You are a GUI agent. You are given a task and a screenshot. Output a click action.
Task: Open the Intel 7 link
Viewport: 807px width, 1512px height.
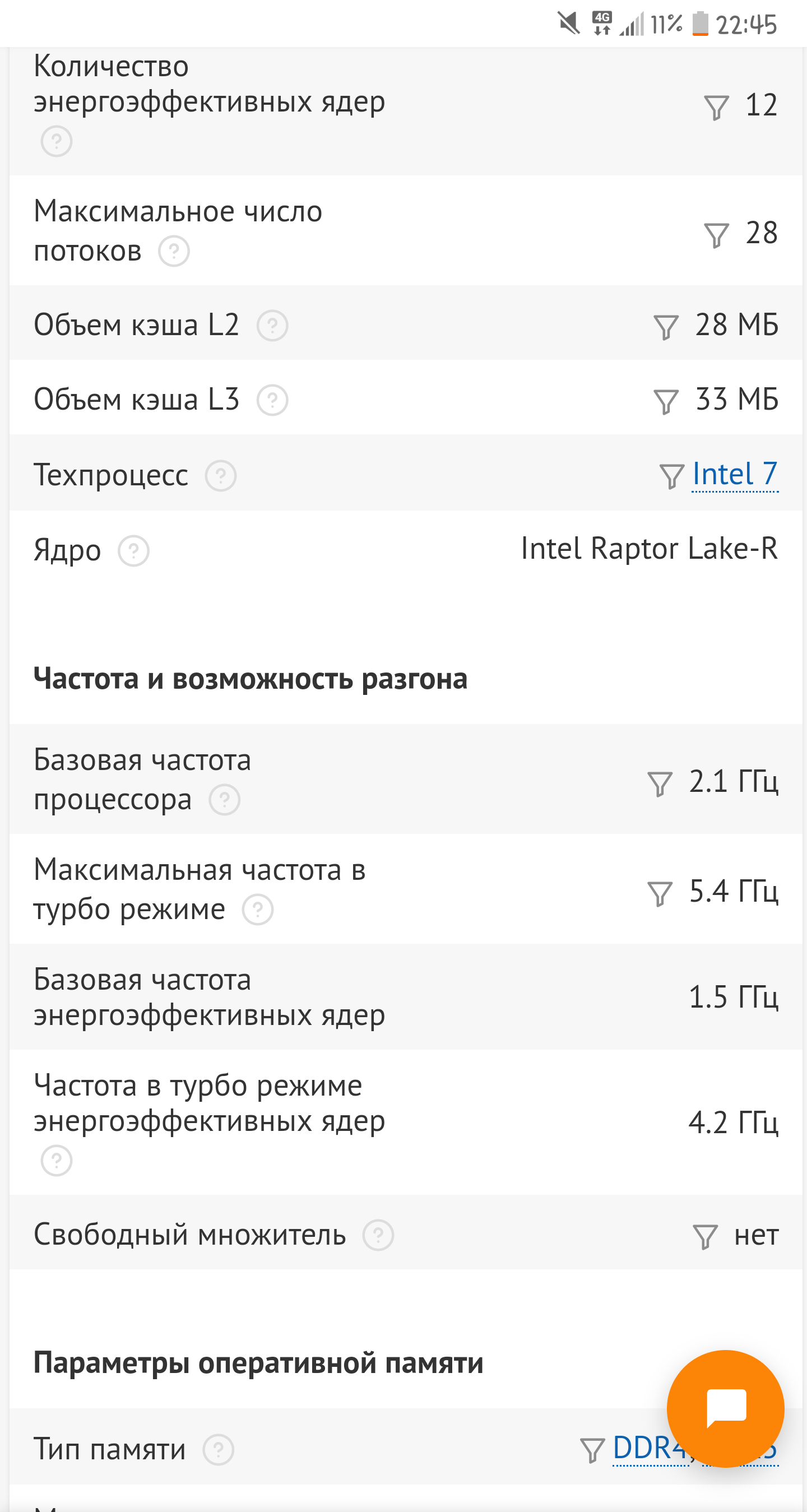click(735, 474)
